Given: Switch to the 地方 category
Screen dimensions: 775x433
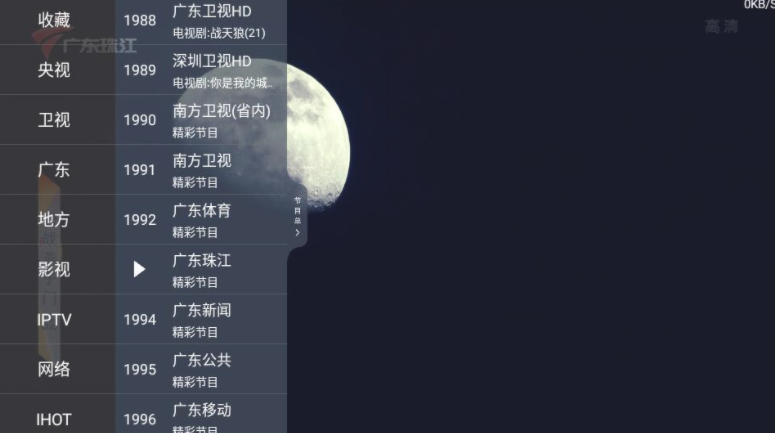Looking at the screenshot, I should click(x=54, y=220).
